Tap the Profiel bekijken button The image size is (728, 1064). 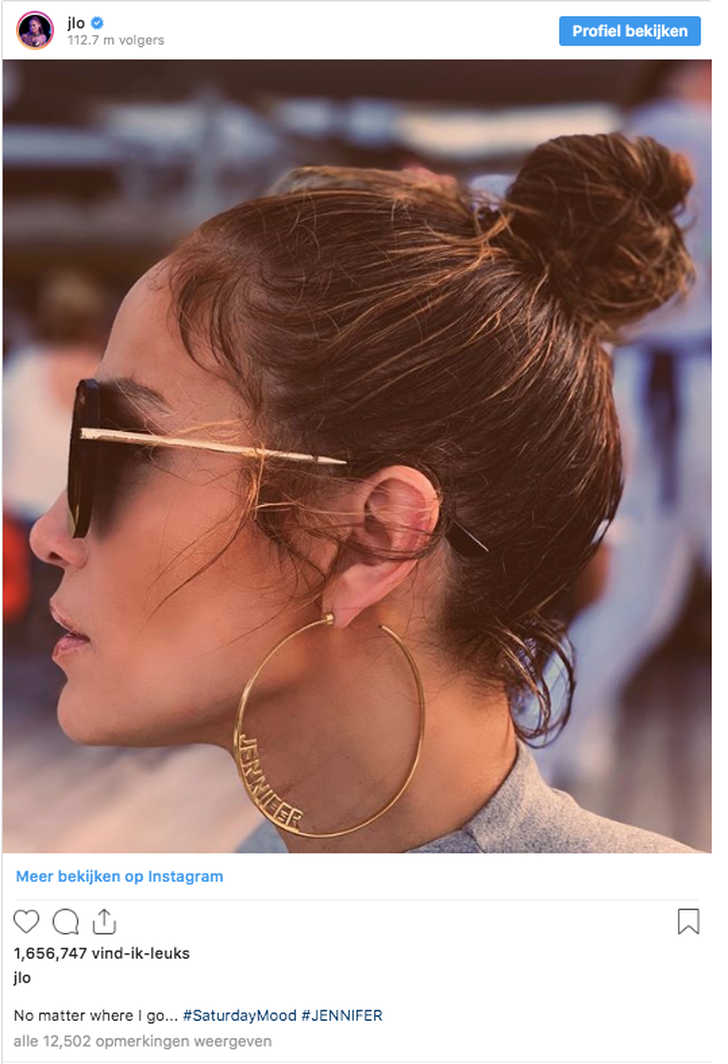click(x=629, y=31)
